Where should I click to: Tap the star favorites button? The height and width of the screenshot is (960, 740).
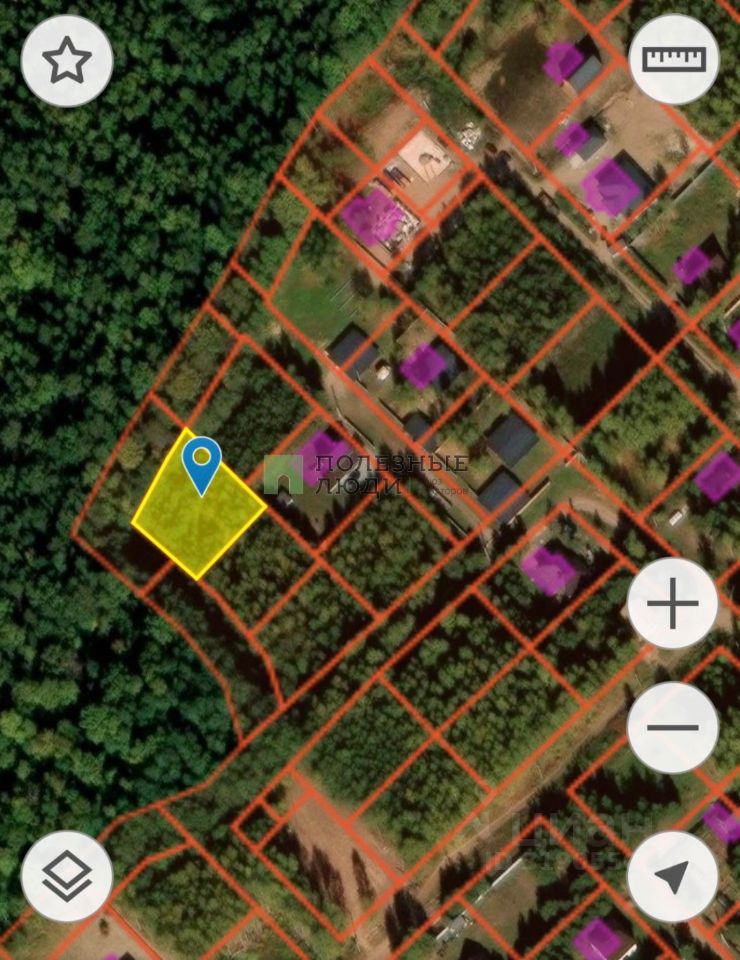(x=67, y=61)
